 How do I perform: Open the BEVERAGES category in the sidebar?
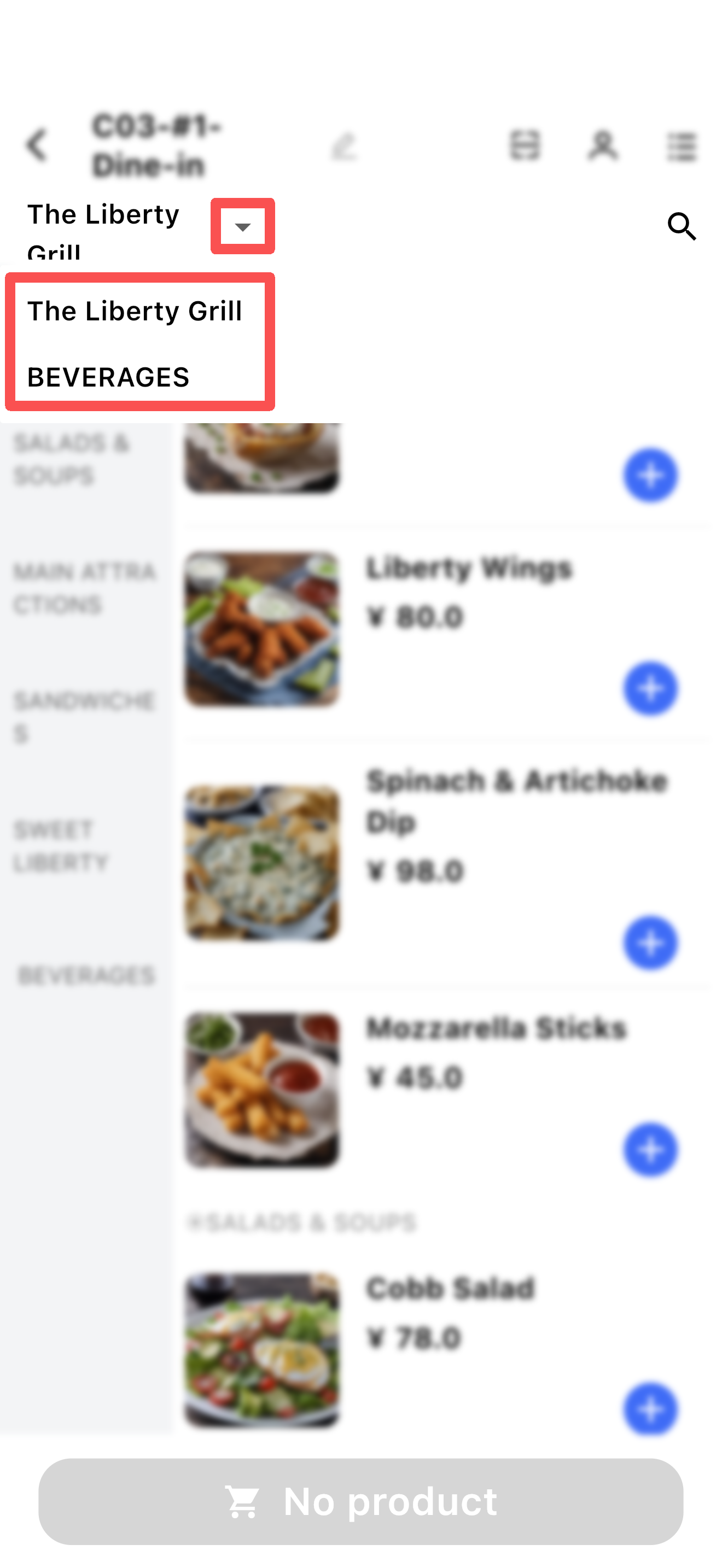[86, 975]
